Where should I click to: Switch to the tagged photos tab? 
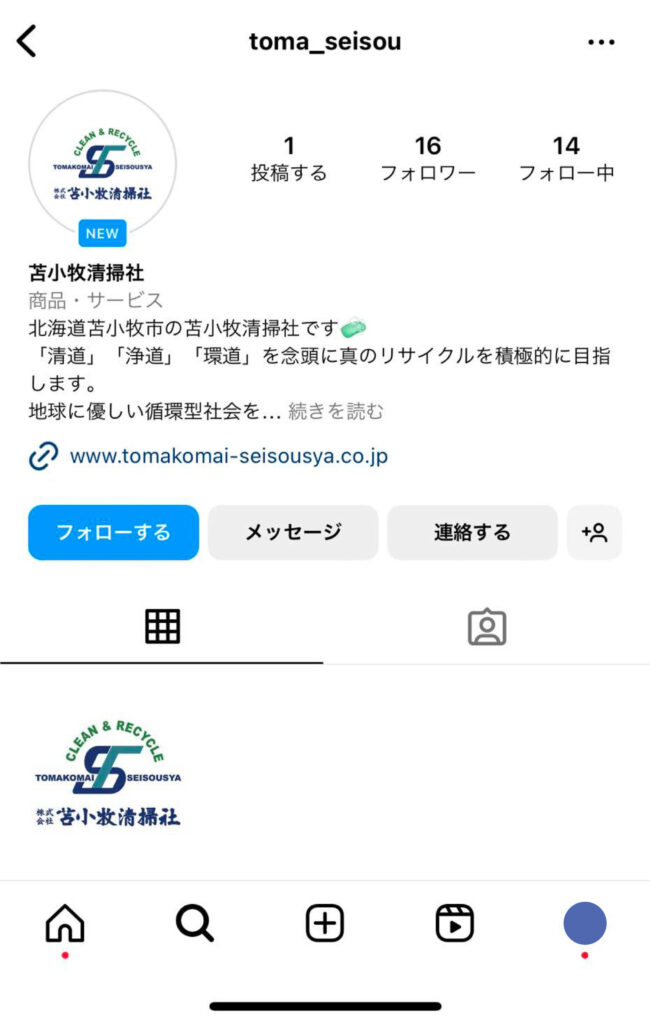pyautogui.click(x=487, y=626)
